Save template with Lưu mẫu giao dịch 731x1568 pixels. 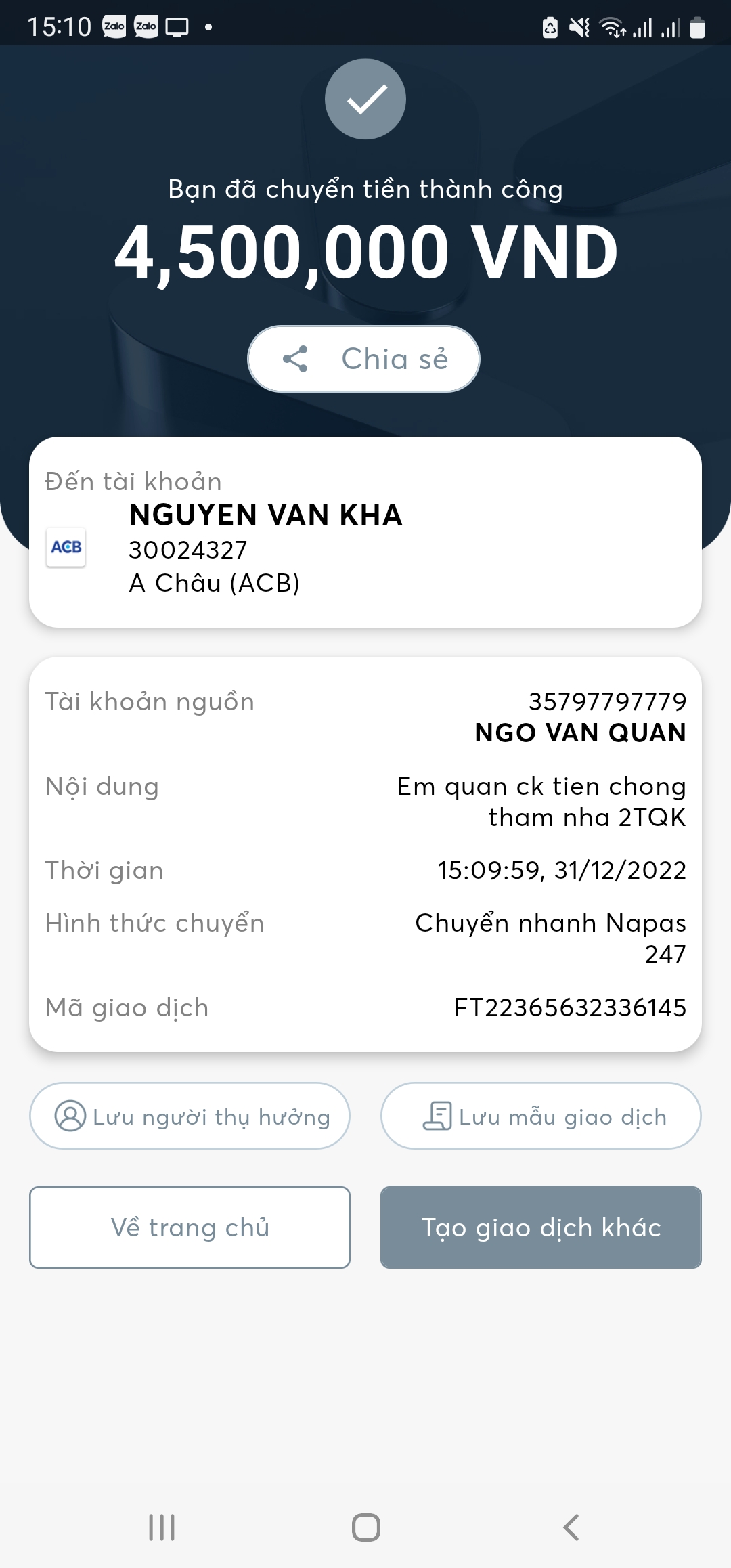[541, 1116]
